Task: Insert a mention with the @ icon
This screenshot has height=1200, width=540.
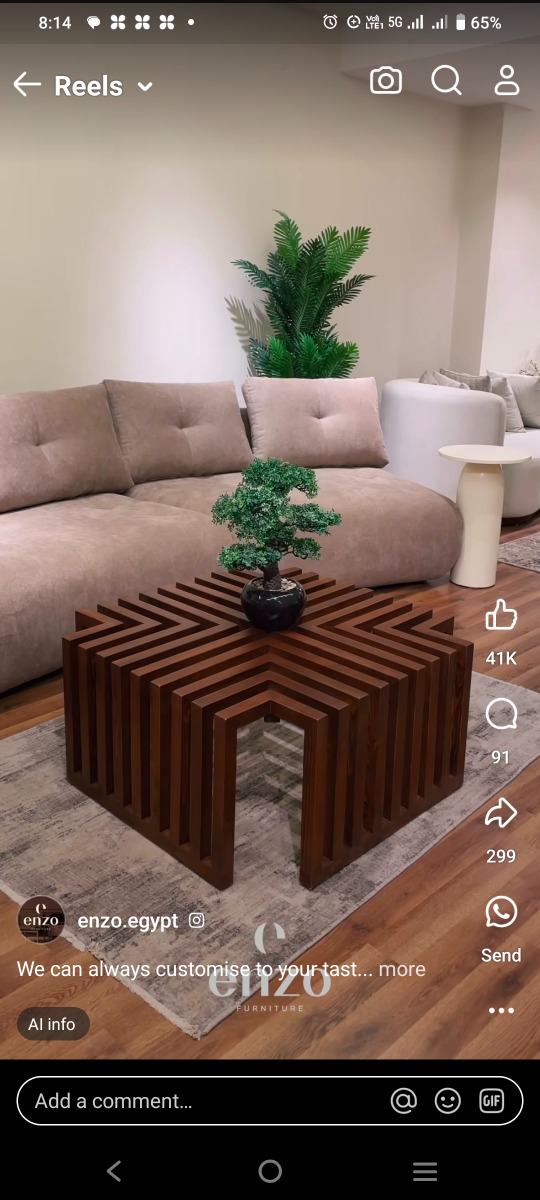Action: [403, 1101]
